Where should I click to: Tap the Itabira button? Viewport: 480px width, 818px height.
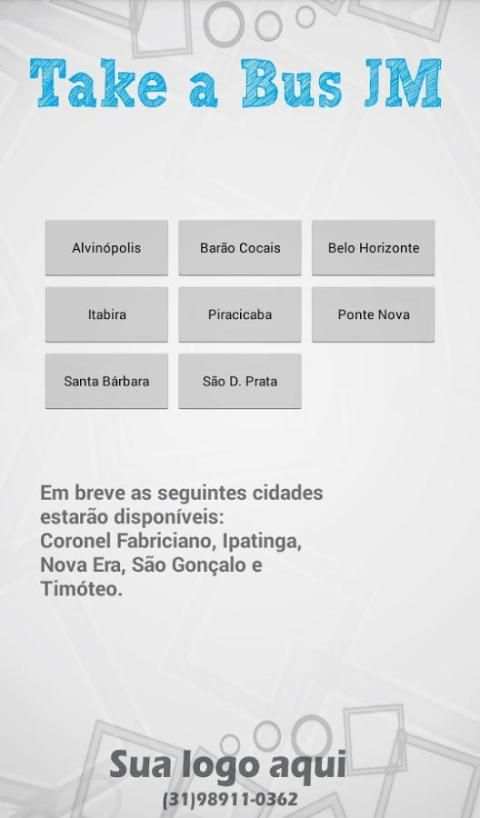pos(106,315)
